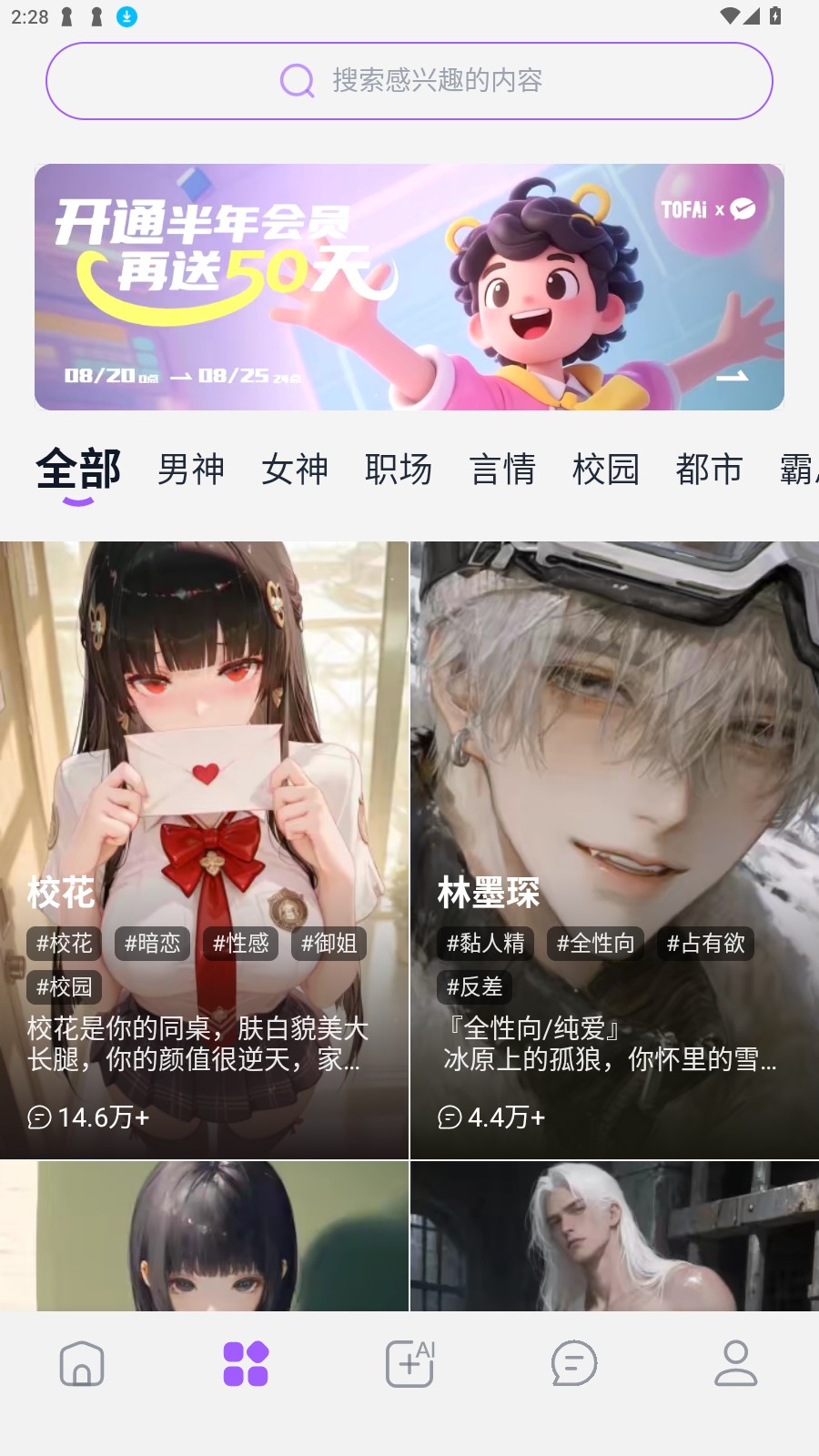Open the 女神 category filter
Viewport: 819px width, 1456px height.
coord(294,470)
